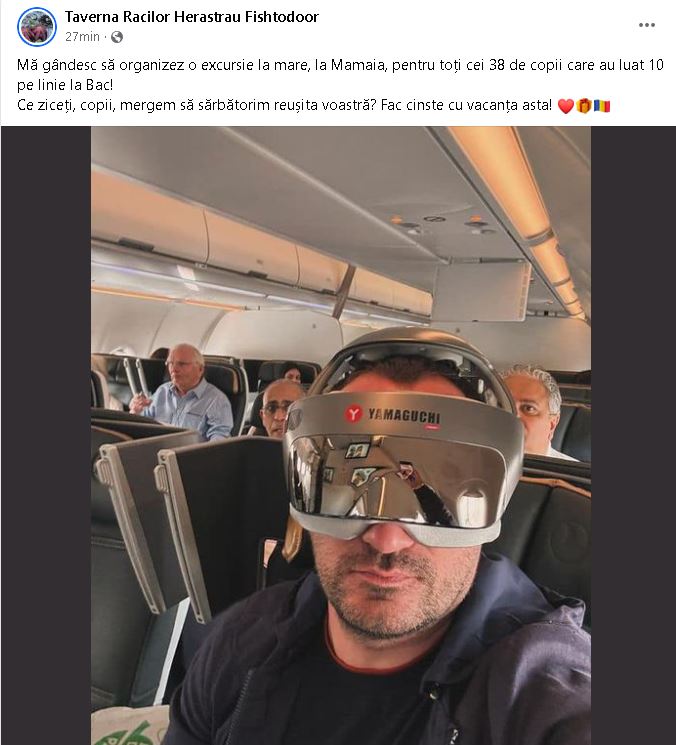
Task: Open the airplane photo in the post
Action: click(x=340, y=435)
